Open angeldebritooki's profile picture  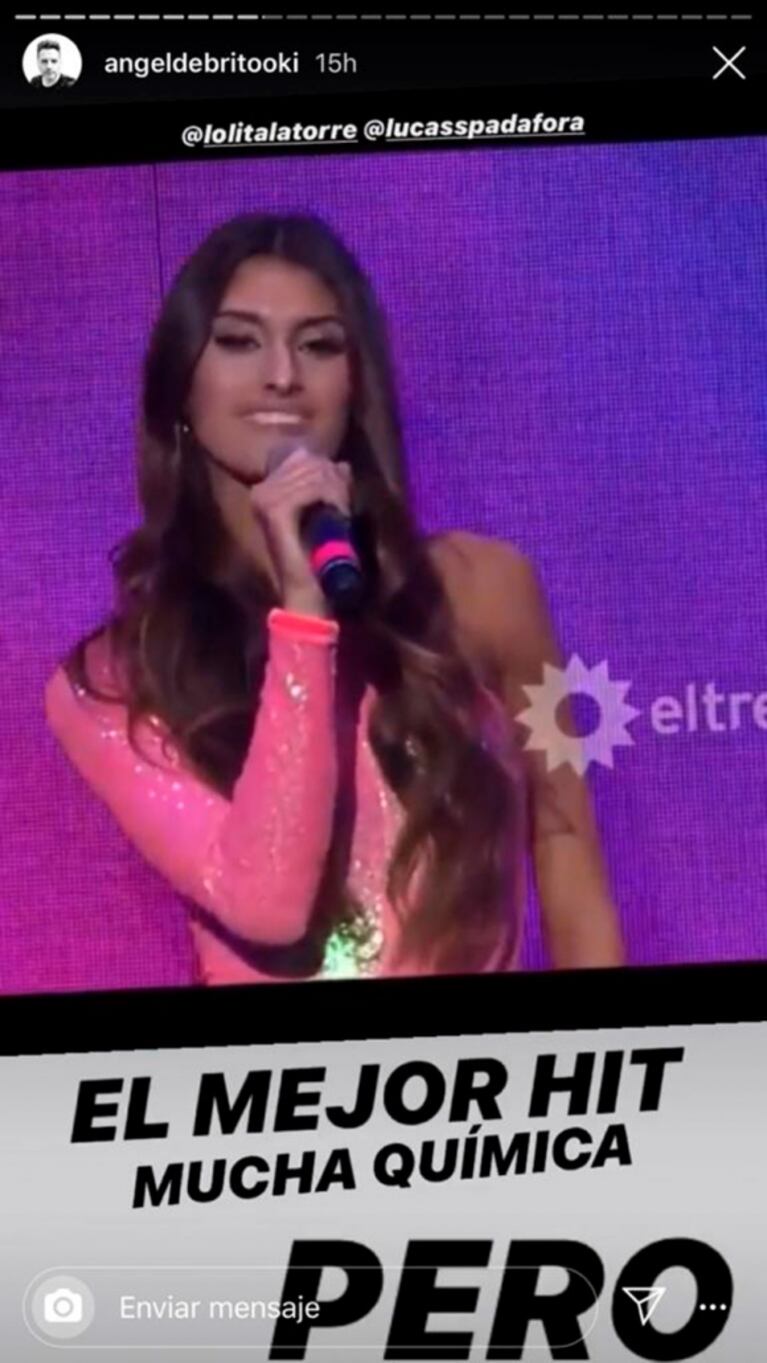(x=51, y=63)
